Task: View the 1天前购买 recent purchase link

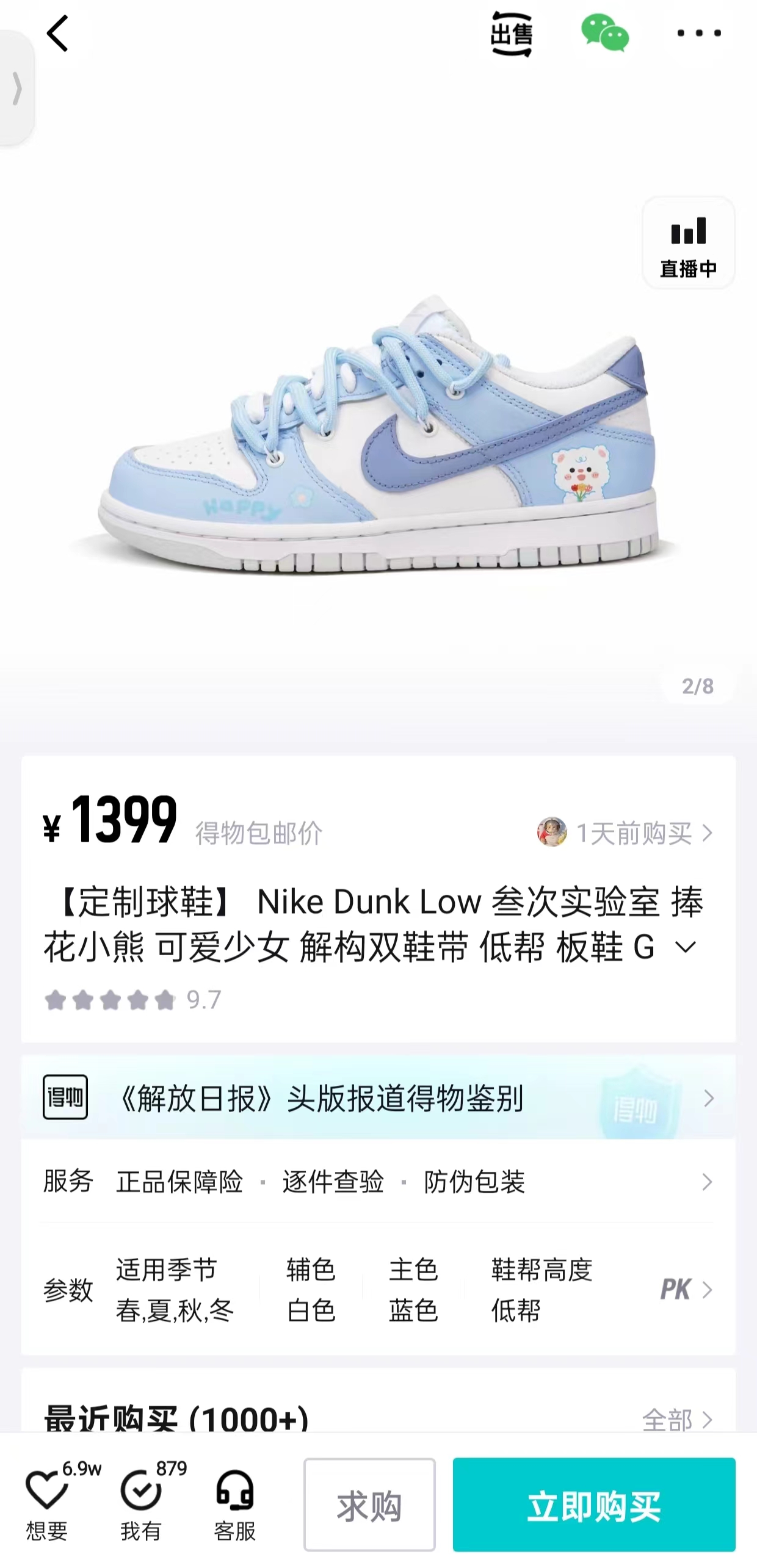Action: (625, 833)
